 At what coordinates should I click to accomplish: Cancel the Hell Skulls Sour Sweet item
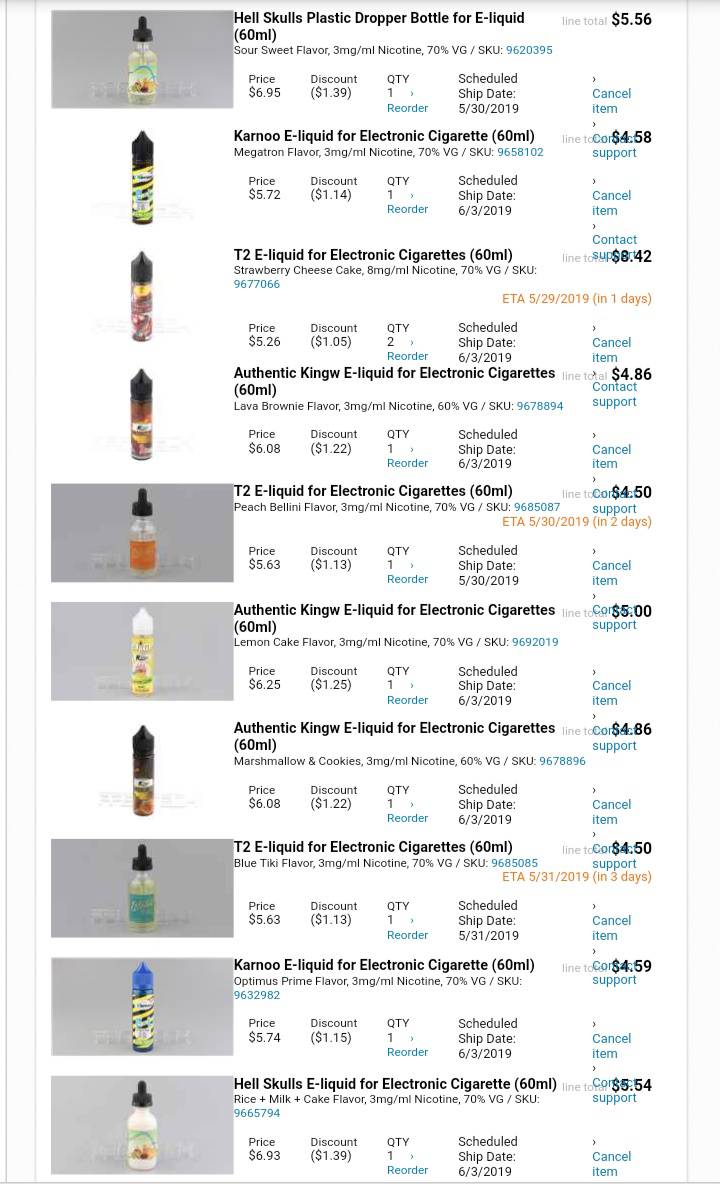611,101
